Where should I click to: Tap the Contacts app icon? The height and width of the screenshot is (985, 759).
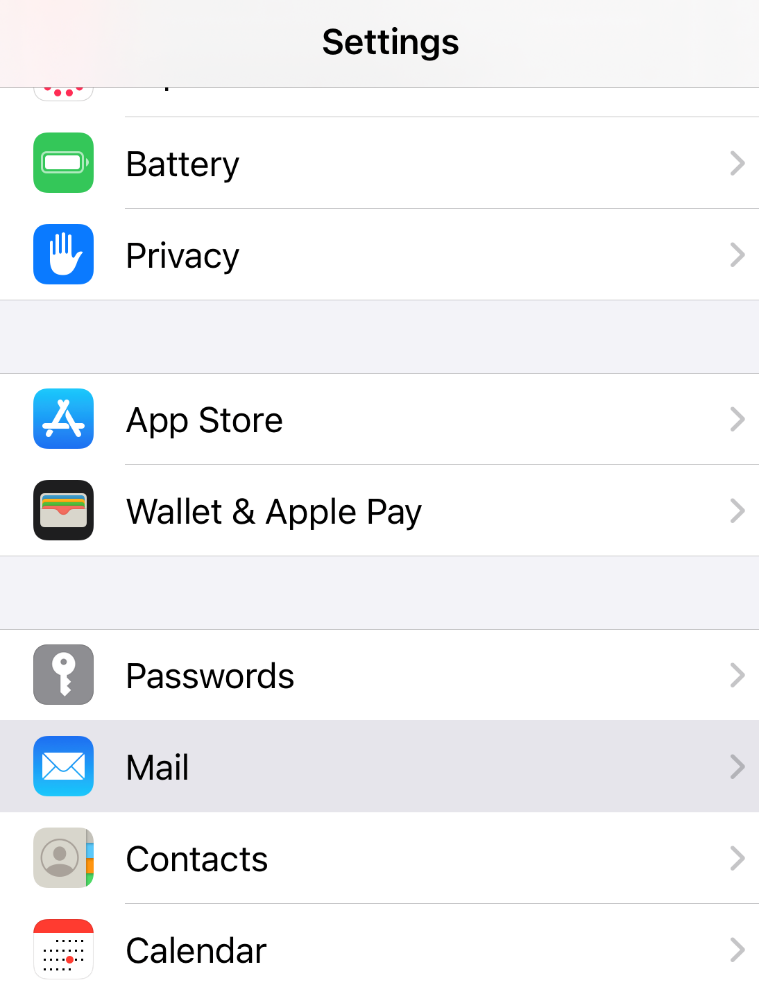pos(63,858)
